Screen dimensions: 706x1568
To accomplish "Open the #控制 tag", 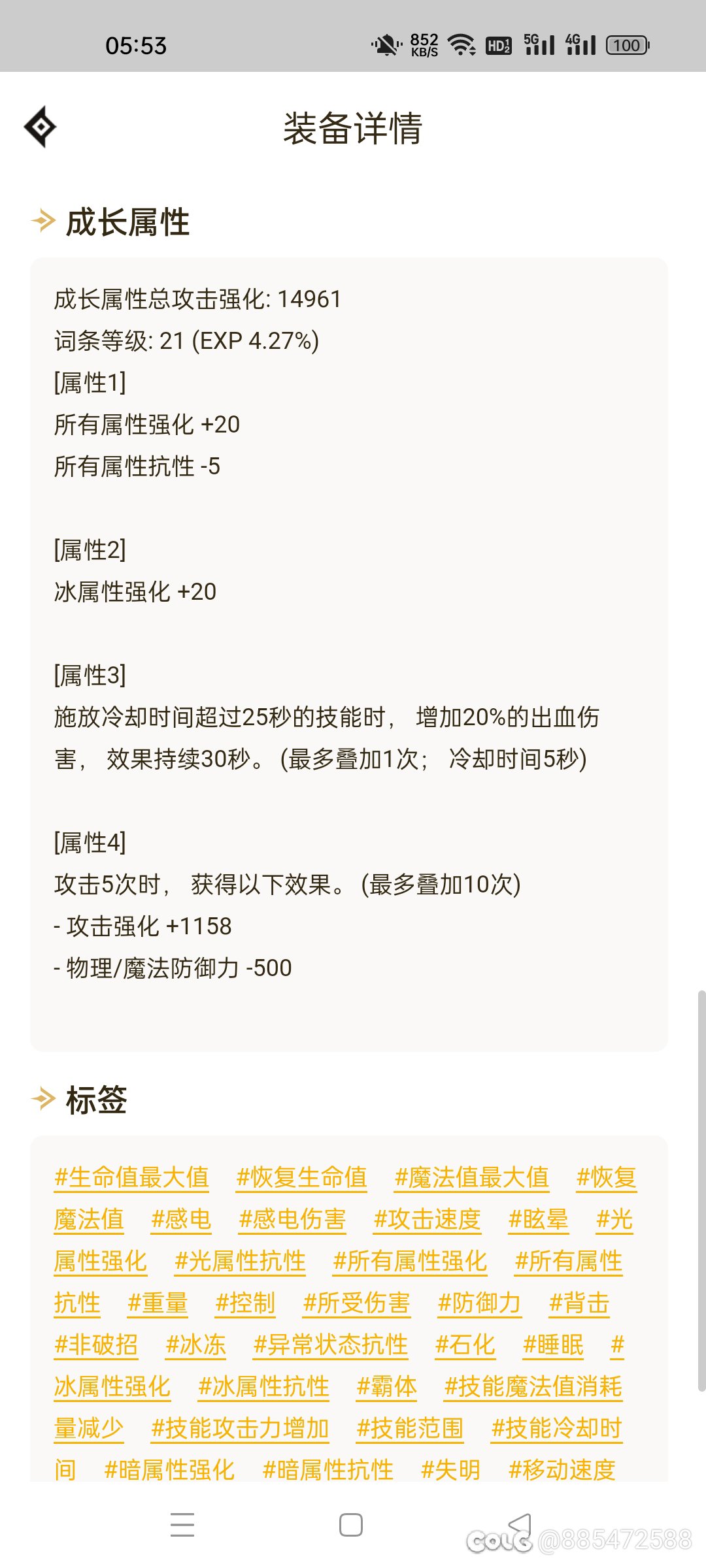I will click(245, 1303).
